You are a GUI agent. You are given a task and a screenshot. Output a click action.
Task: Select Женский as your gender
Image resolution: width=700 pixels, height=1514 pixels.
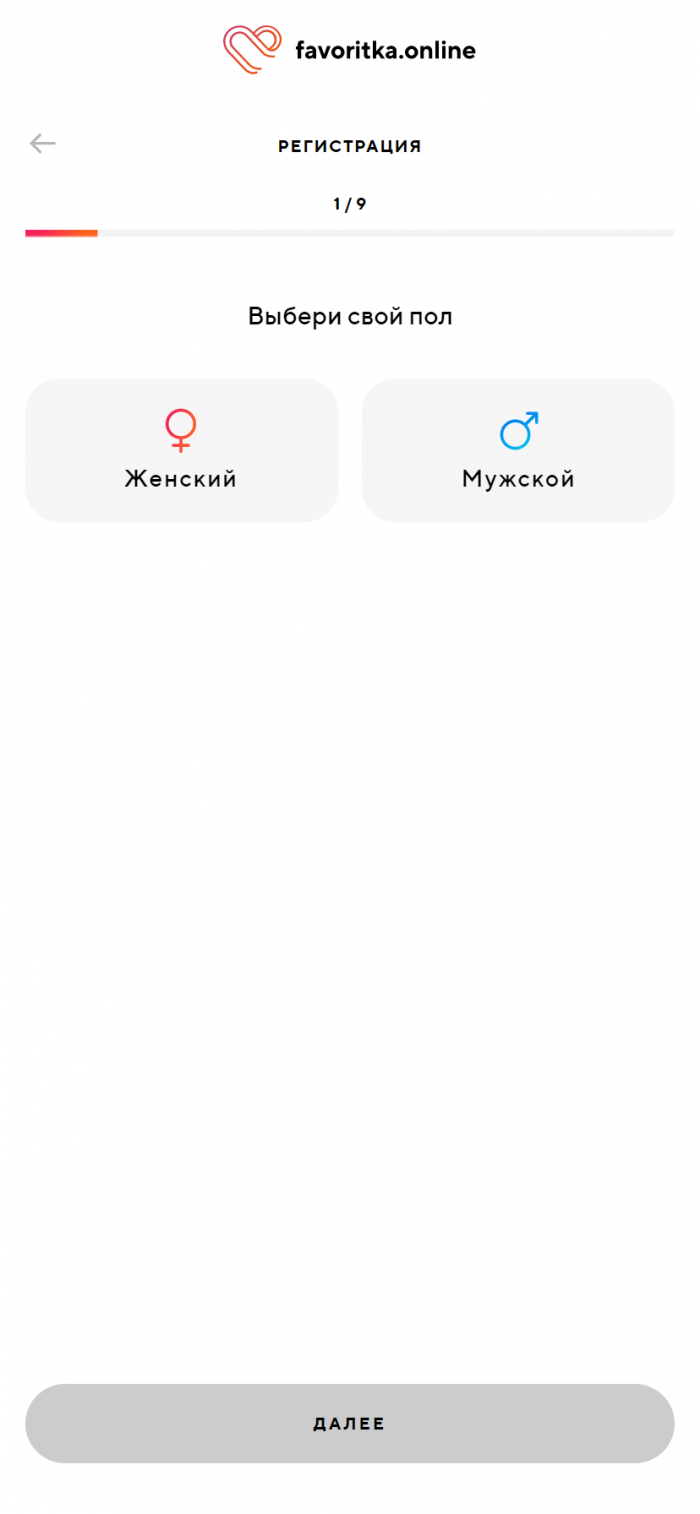181,450
